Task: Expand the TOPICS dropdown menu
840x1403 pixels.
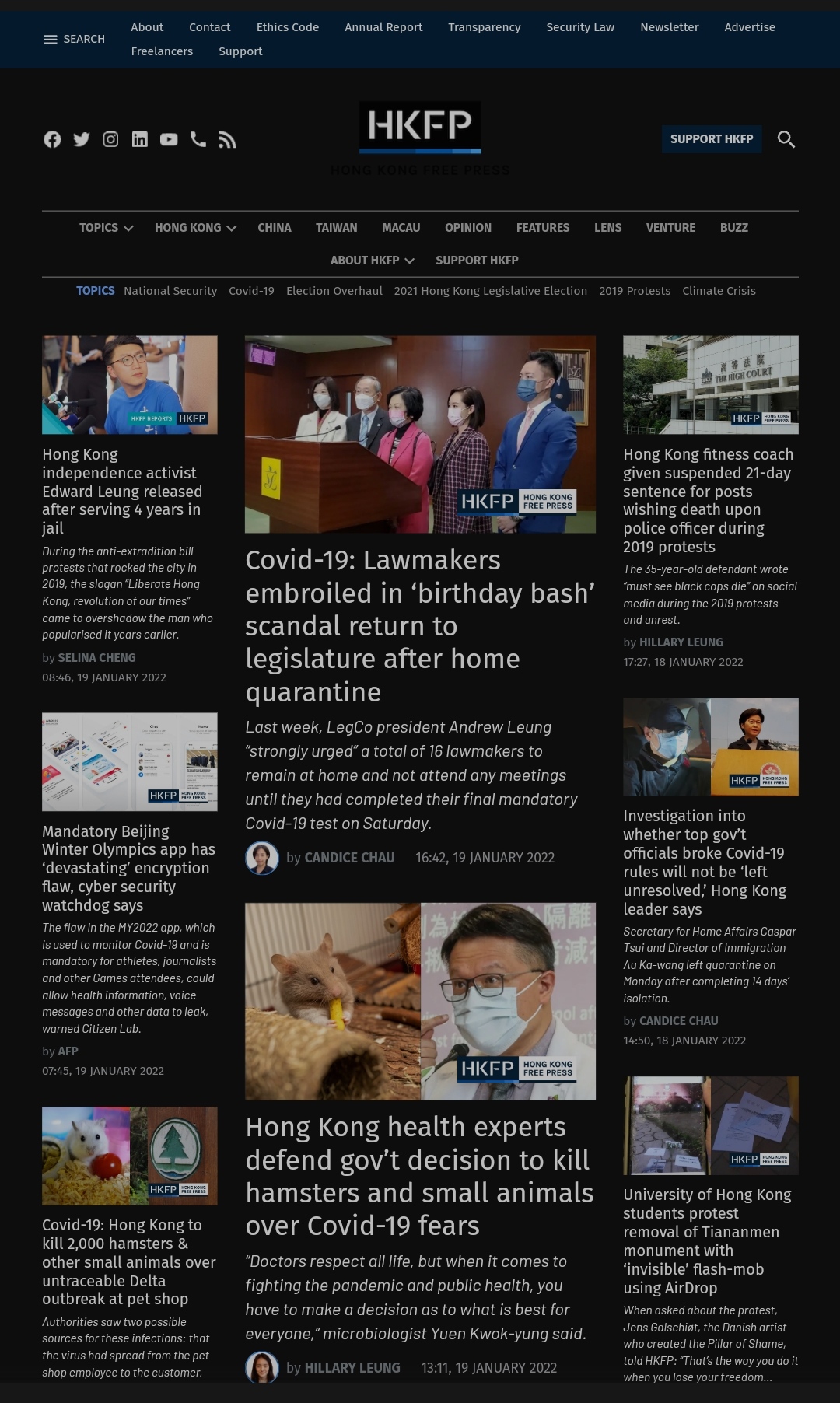Action: pos(106,228)
